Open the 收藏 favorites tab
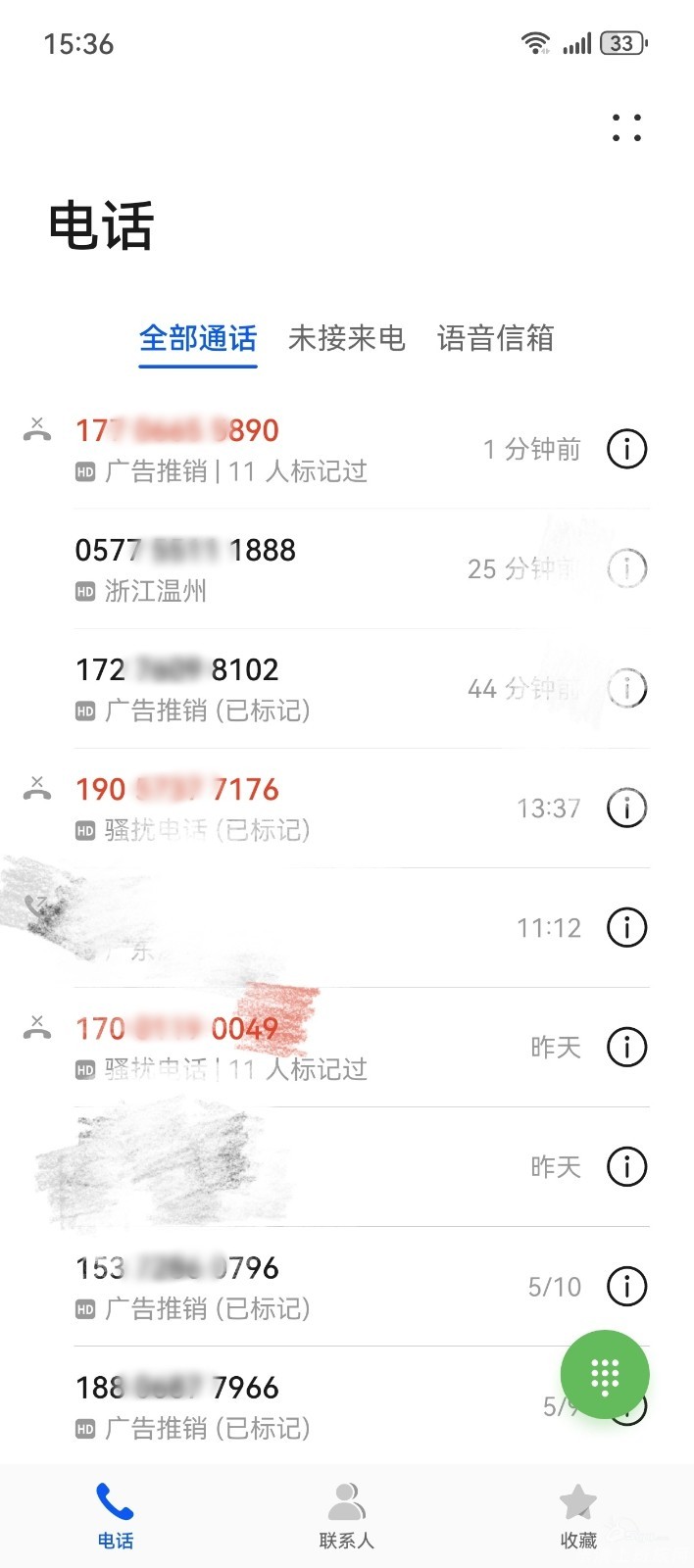 tap(577, 1515)
